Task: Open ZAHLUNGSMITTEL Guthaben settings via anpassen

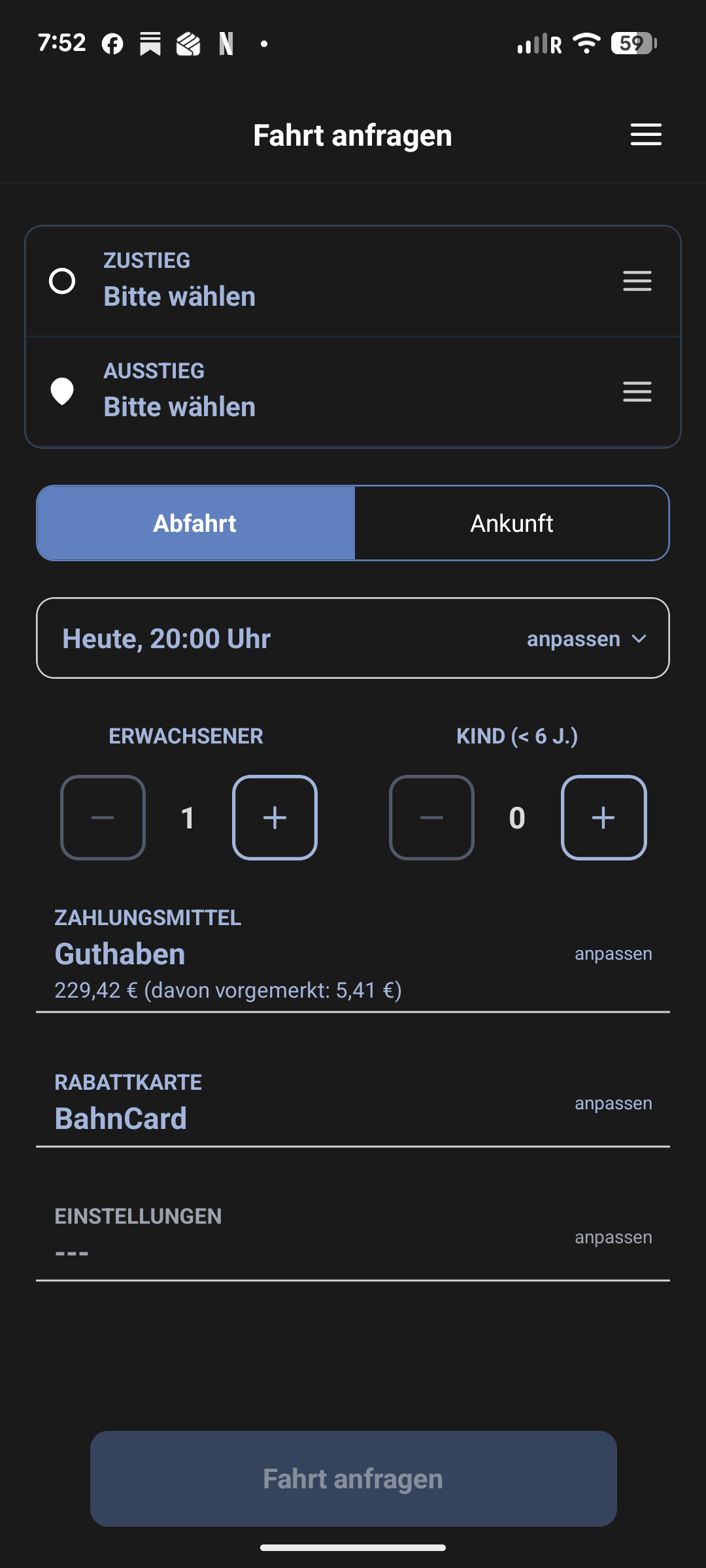Action: [613, 953]
